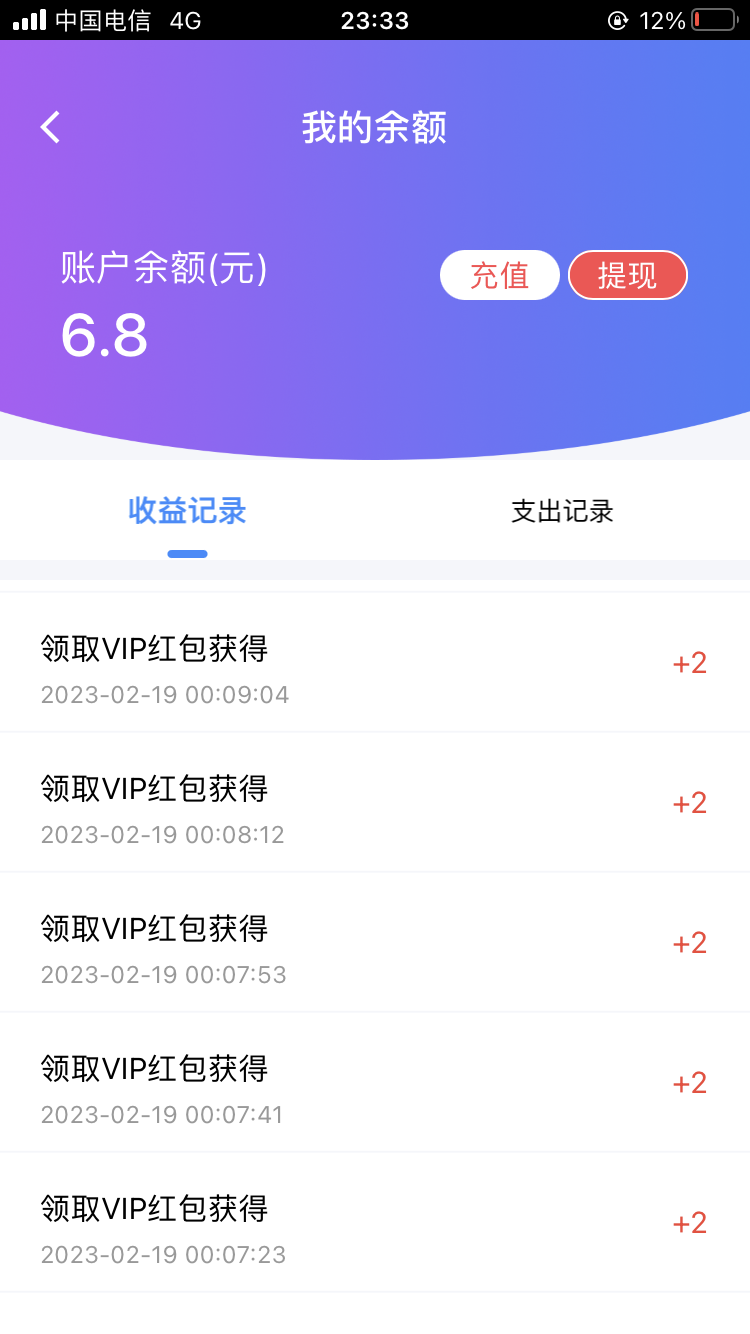Tap the 充值 recharge button

499,275
